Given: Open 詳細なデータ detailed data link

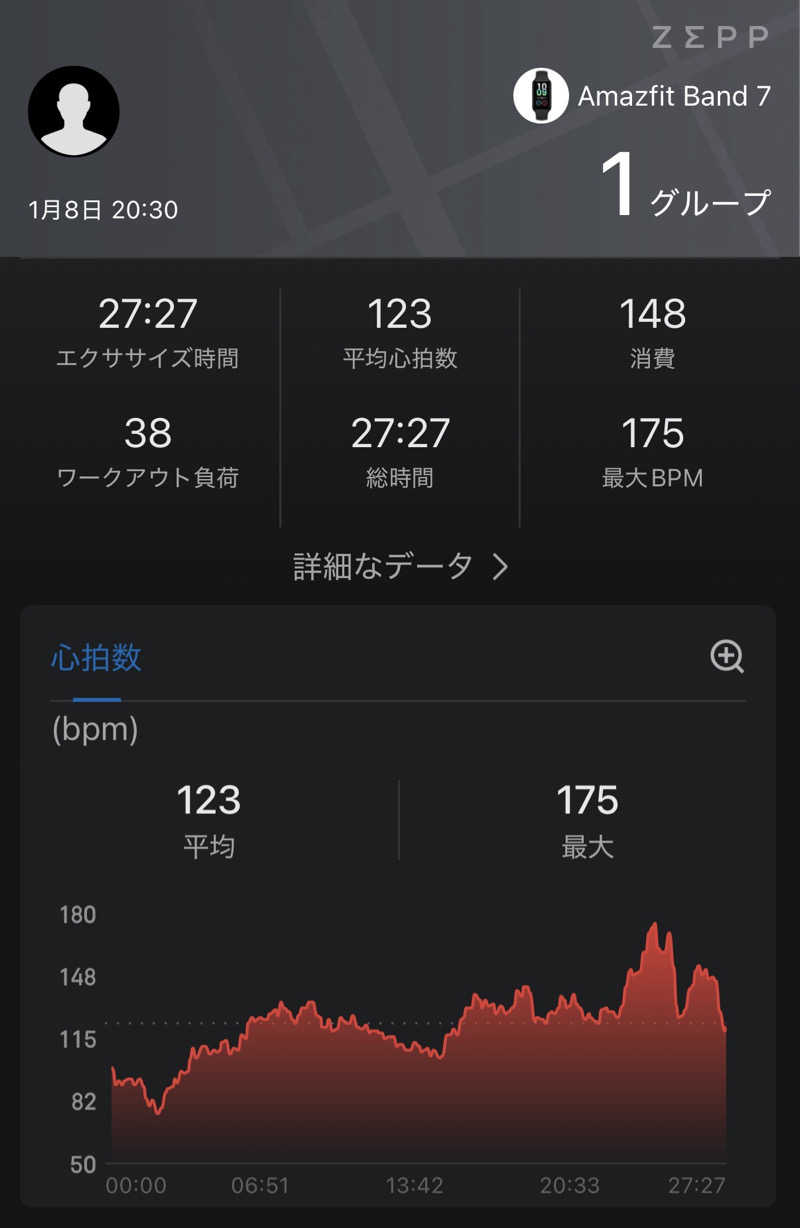Looking at the screenshot, I should coord(383,566).
